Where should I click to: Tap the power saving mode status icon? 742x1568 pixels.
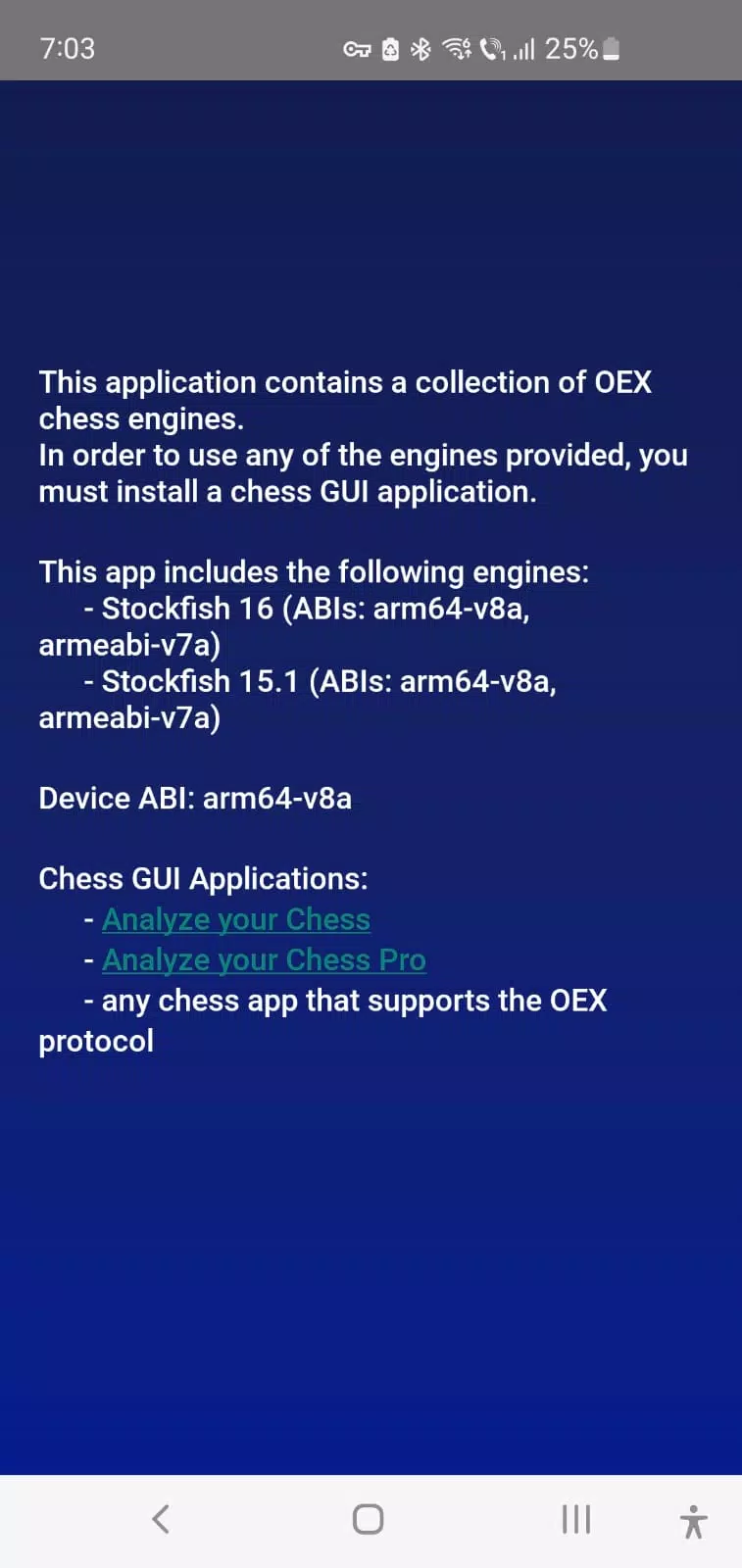tap(389, 48)
